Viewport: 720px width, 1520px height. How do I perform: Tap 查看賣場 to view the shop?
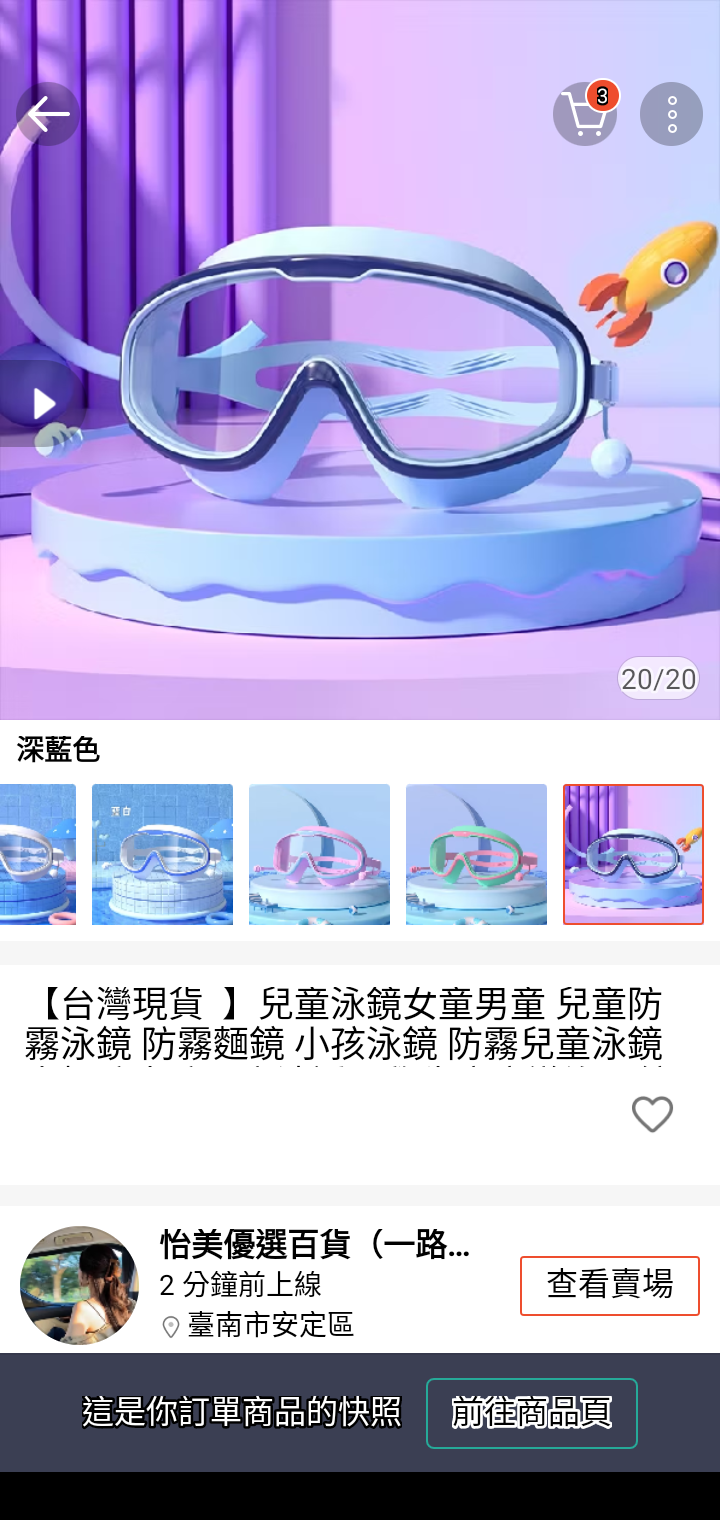609,1285
